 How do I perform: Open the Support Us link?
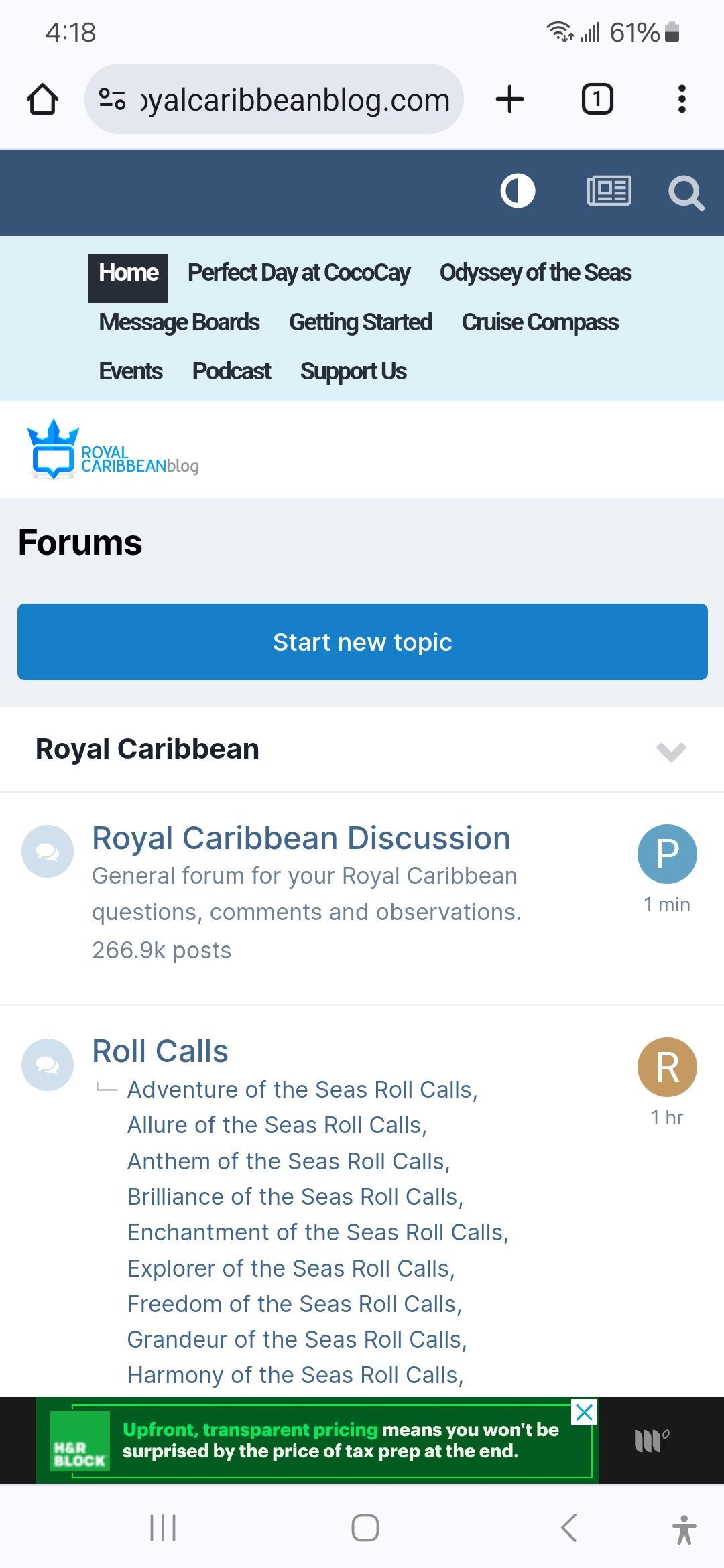[353, 371]
